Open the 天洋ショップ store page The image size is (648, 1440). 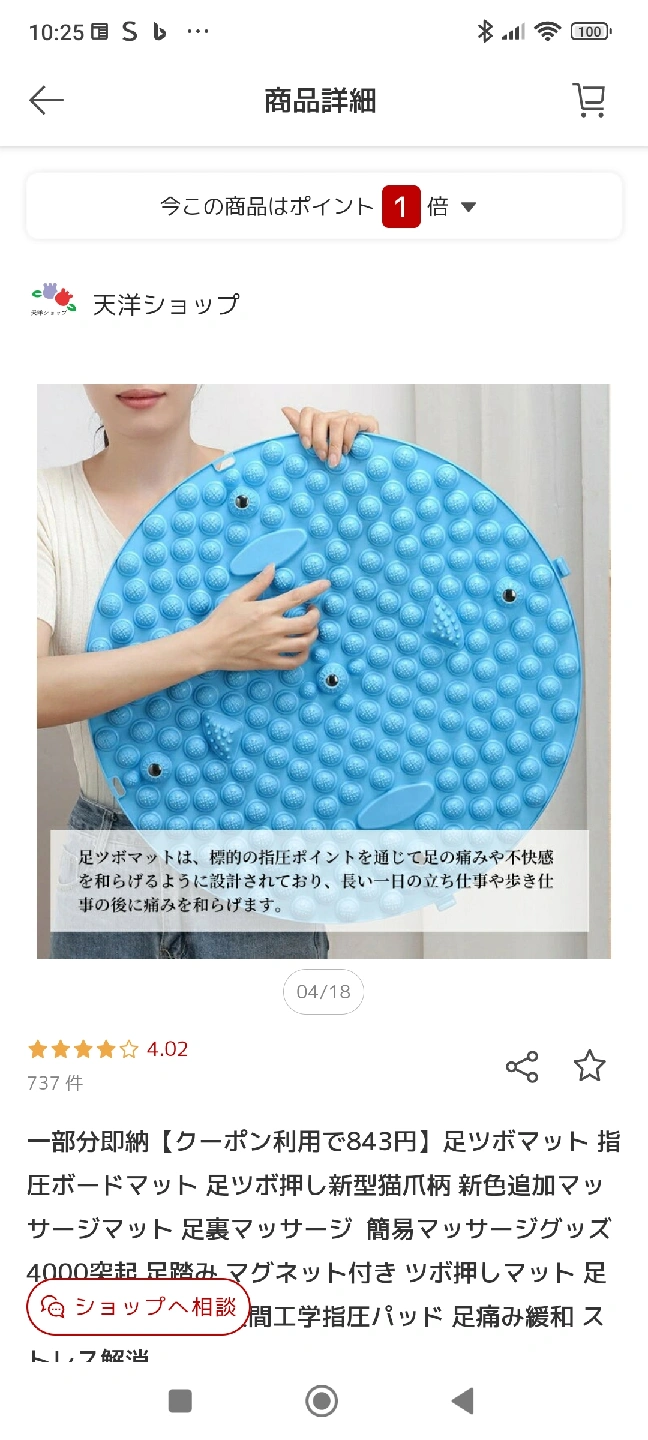point(165,303)
